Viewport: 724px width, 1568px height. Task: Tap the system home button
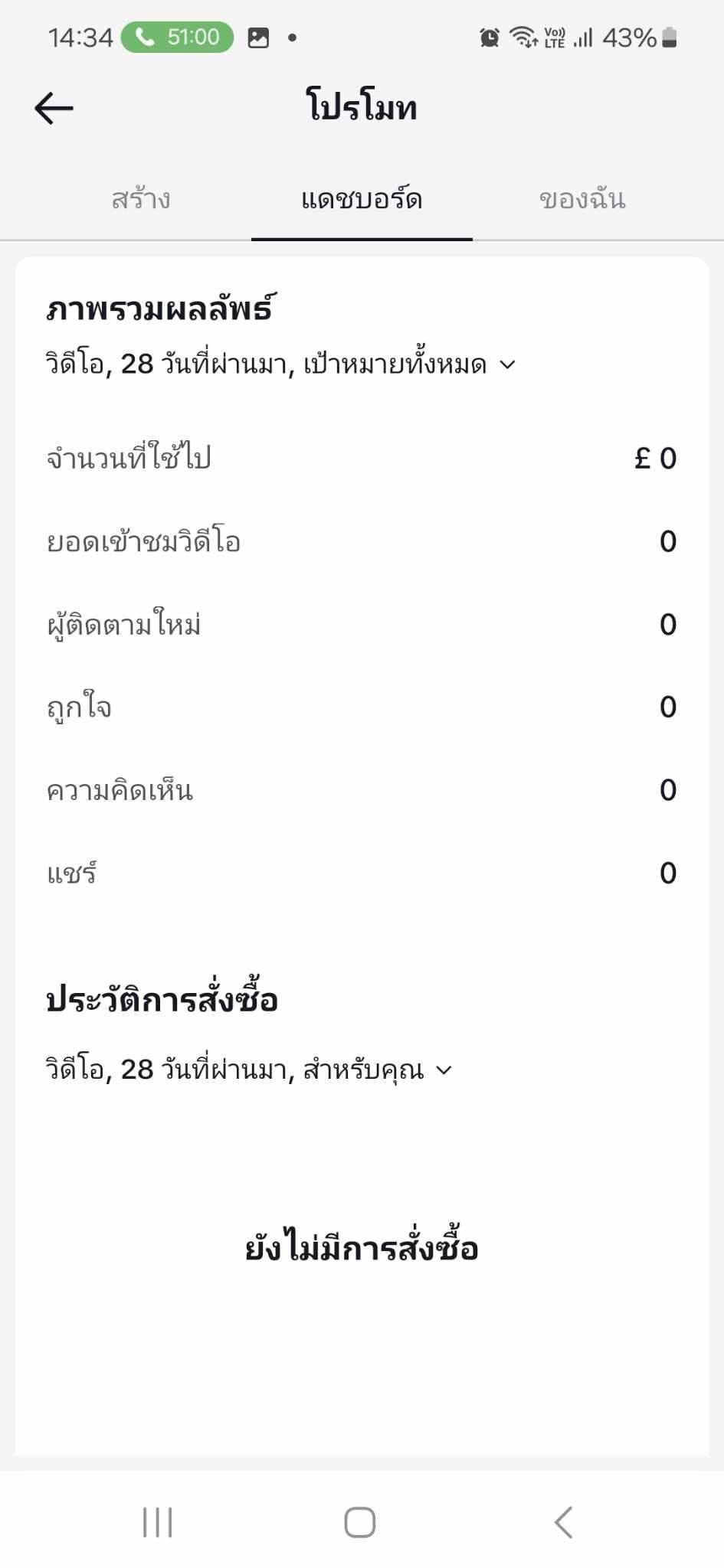coord(360,1522)
